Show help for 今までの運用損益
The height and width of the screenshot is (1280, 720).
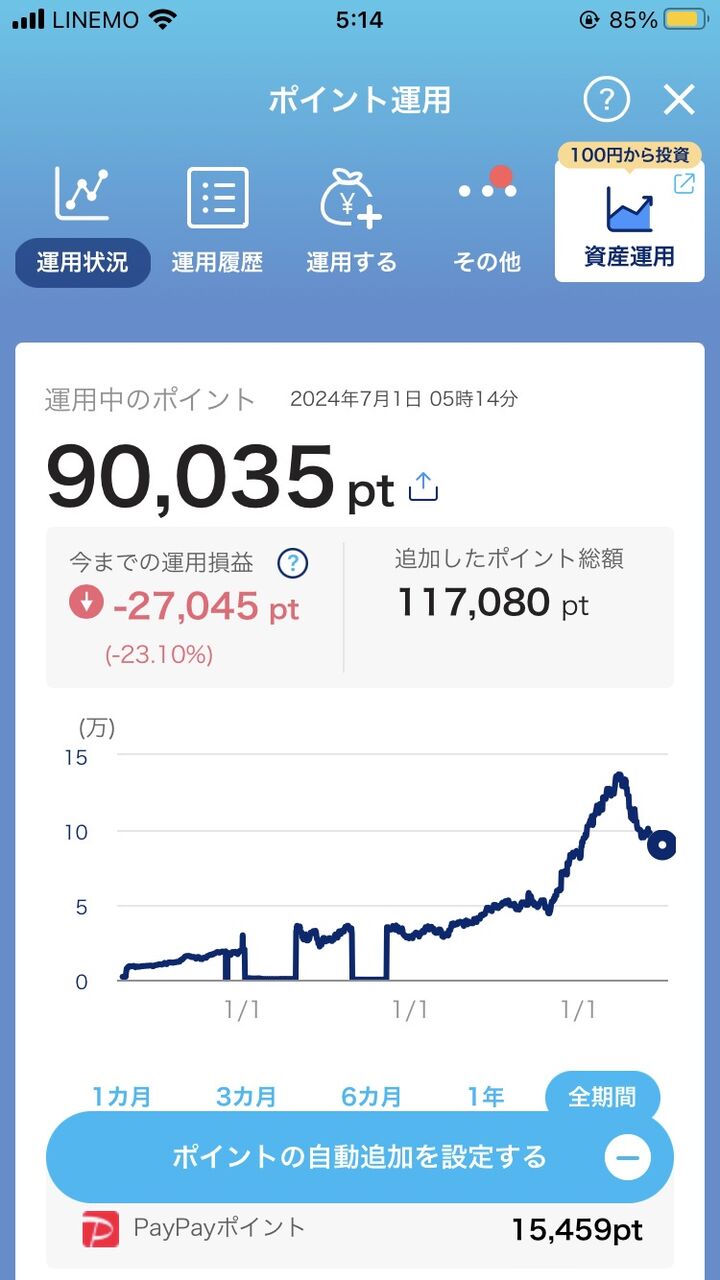click(x=292, y=563)
